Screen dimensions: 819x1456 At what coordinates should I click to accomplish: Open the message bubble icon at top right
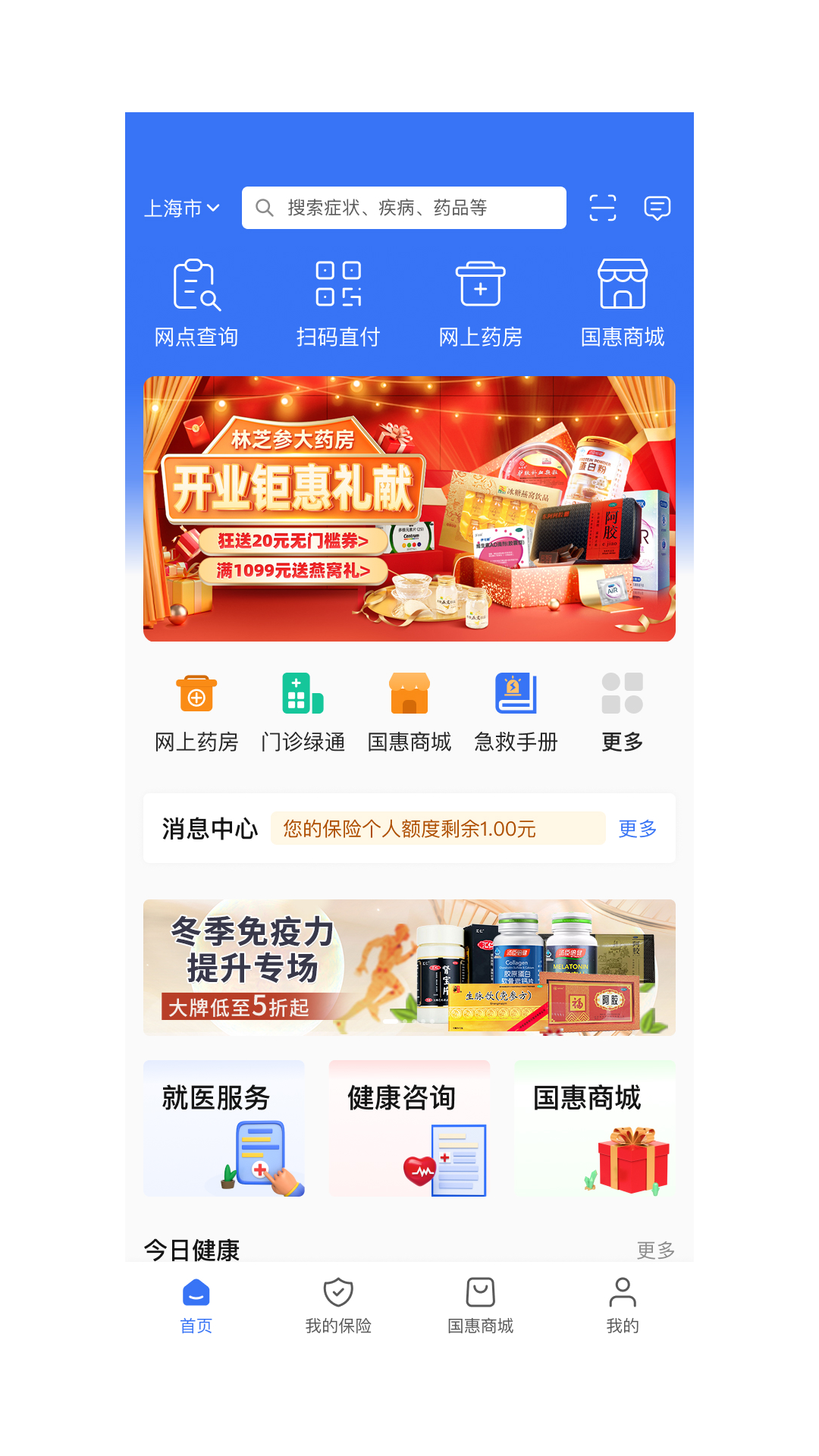657,207
